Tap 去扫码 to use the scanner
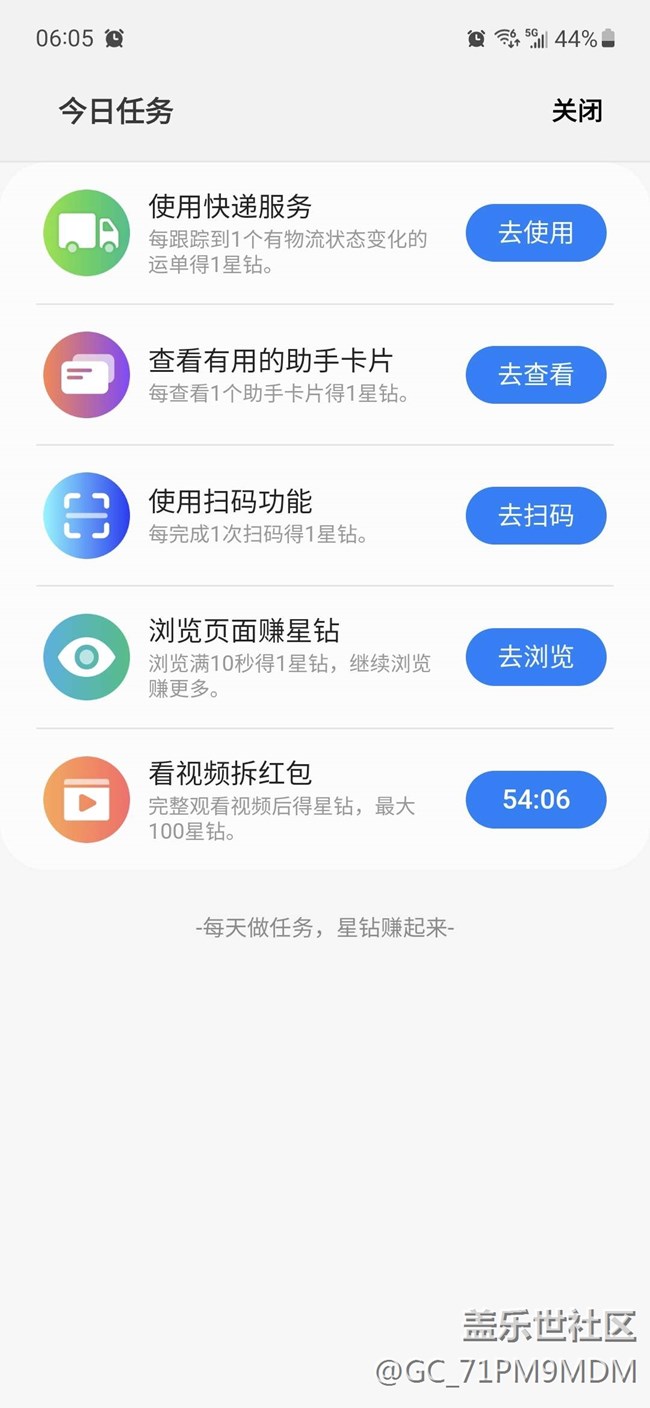The height and width of the screenshot is (1408, 650). click(x=536, y=516)
